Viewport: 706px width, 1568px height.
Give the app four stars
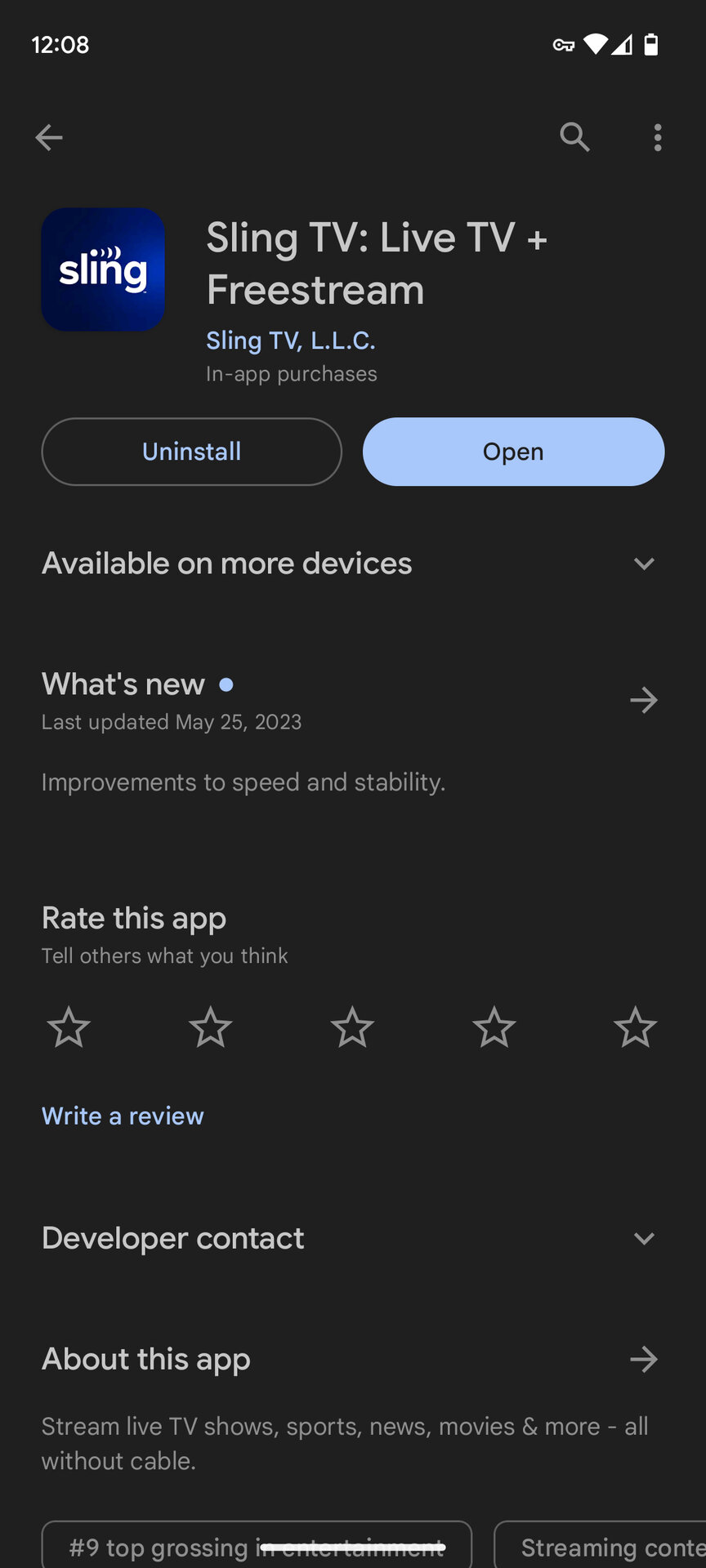click(x=494, y=1027)
